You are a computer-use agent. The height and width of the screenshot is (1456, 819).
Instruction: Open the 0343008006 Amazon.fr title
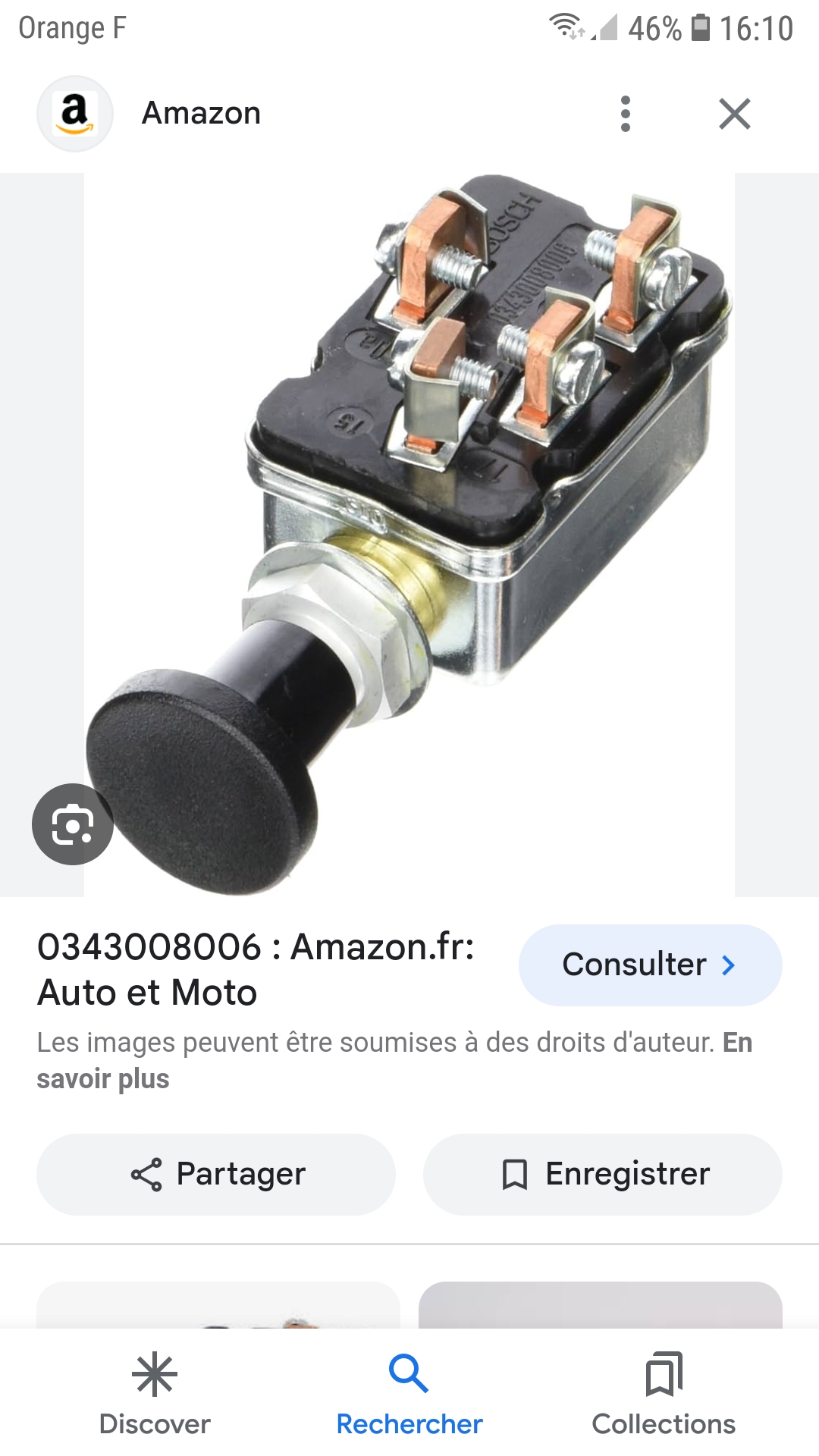click(256, 969)
